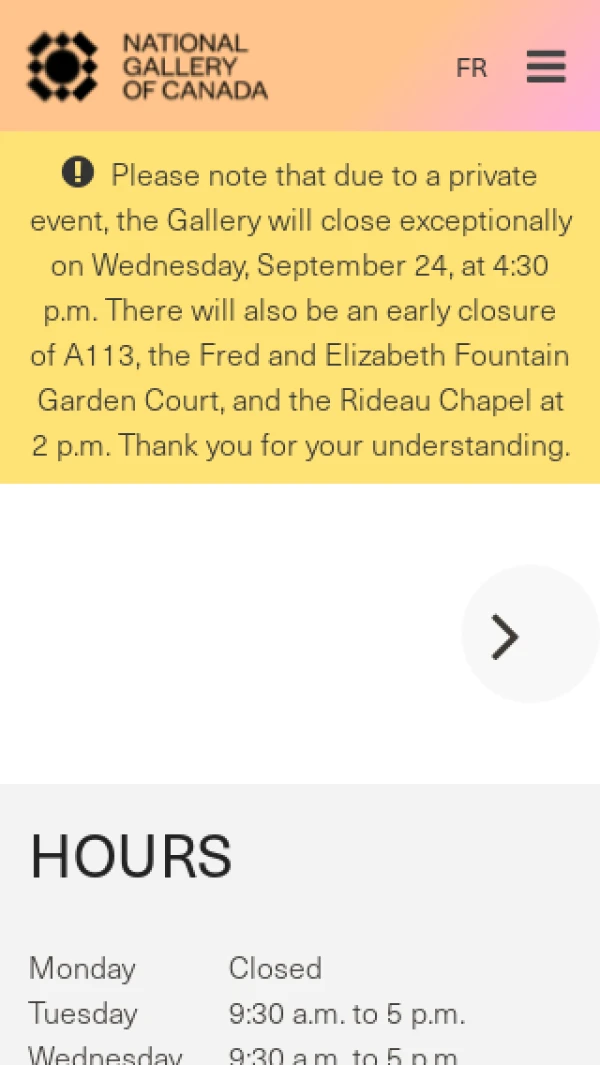Open the hamburger navigation menu
The height and width of the screenshot is (1065, 600).
pyautogui.click(x=546, y=67)
